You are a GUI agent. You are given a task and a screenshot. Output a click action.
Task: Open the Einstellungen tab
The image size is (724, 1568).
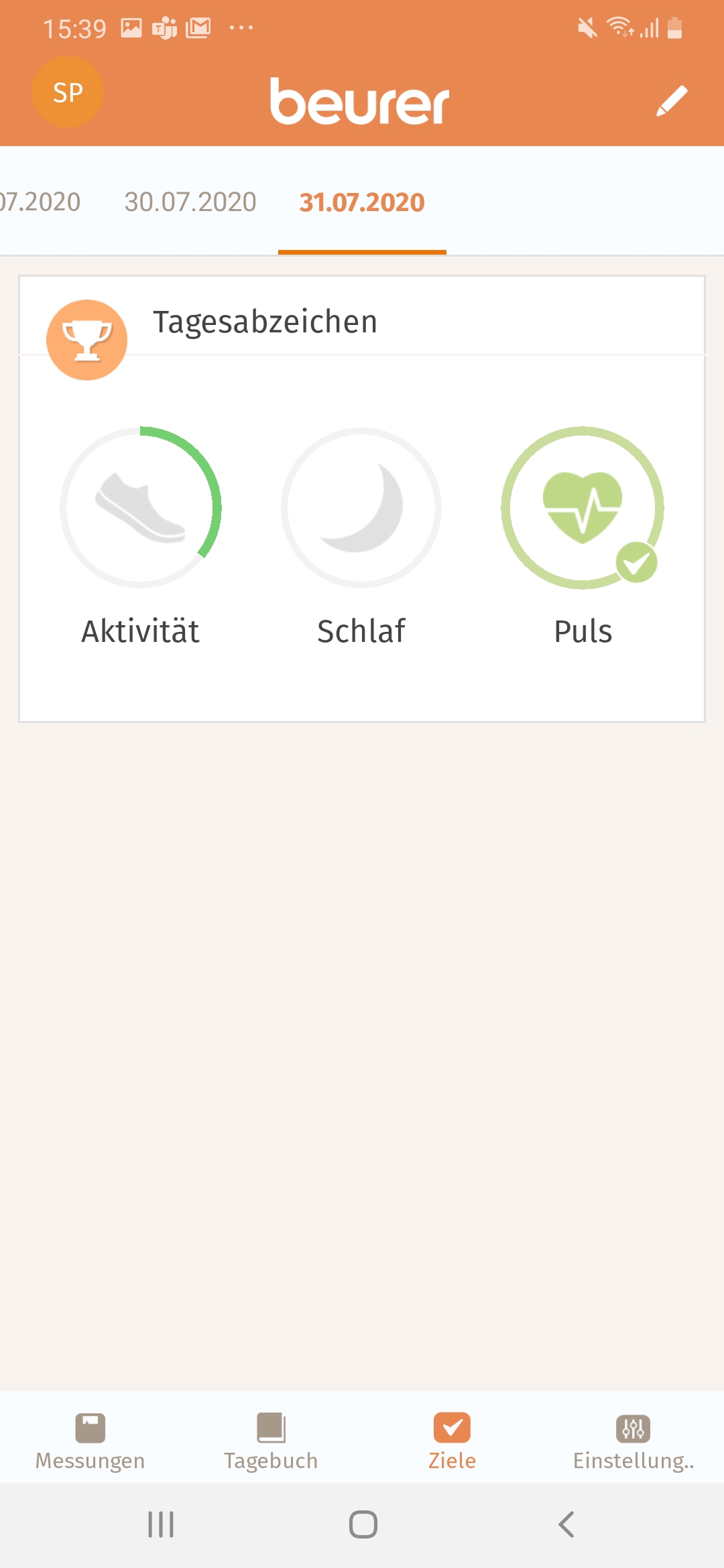click(633, 1441)
